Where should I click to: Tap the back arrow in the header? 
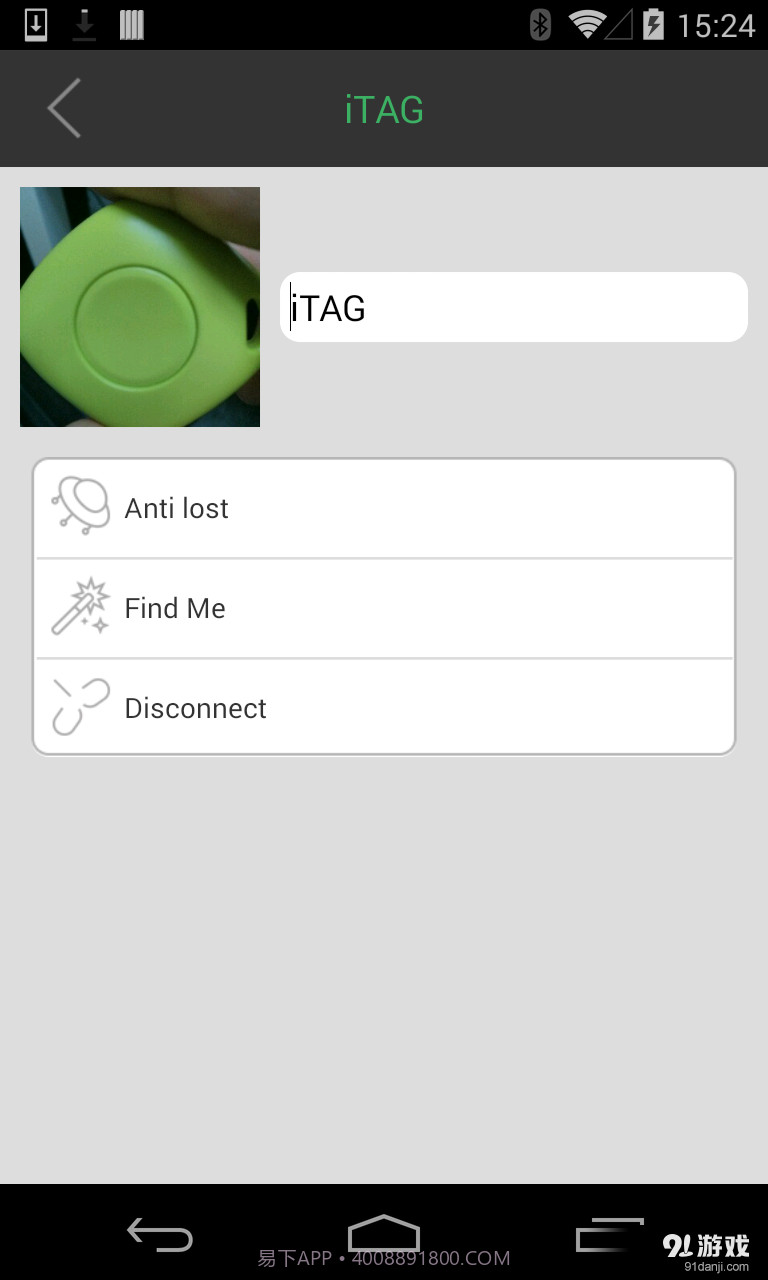[x=63, y=107]
